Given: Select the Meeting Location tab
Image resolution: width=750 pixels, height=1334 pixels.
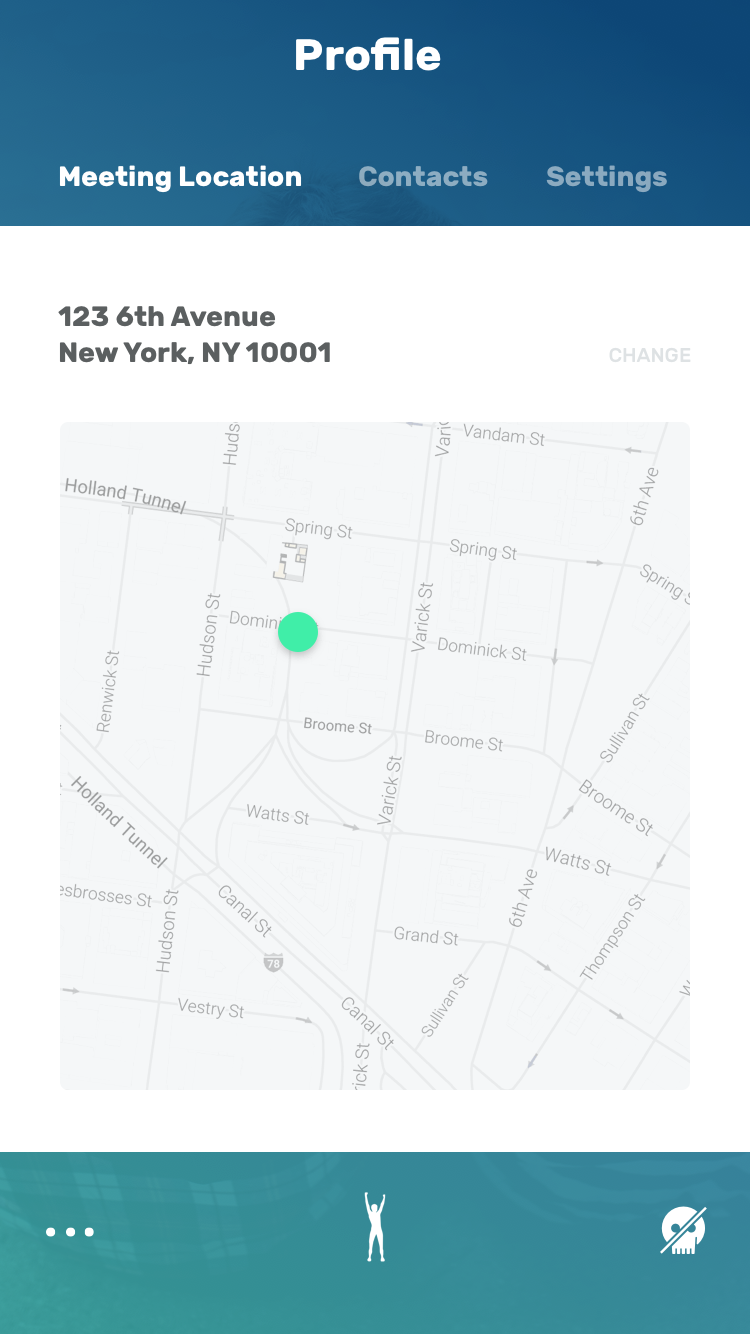Looking at the screenshot, I should (x=180, y=177).
